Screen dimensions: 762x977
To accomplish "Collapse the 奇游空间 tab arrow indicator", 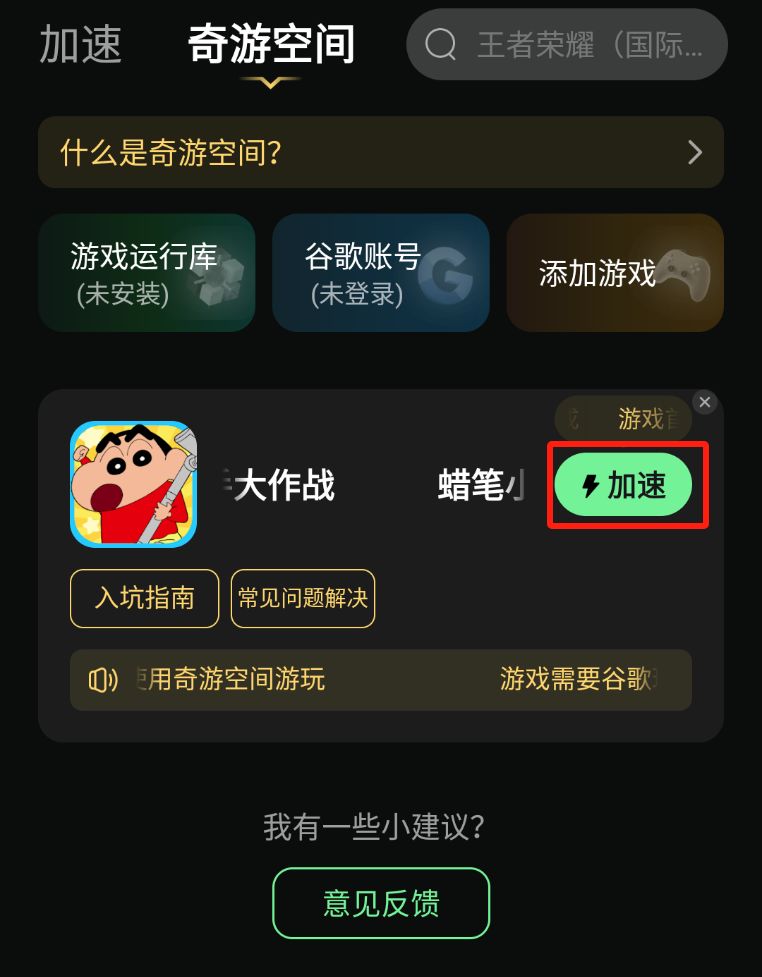I will coord(270,84).
